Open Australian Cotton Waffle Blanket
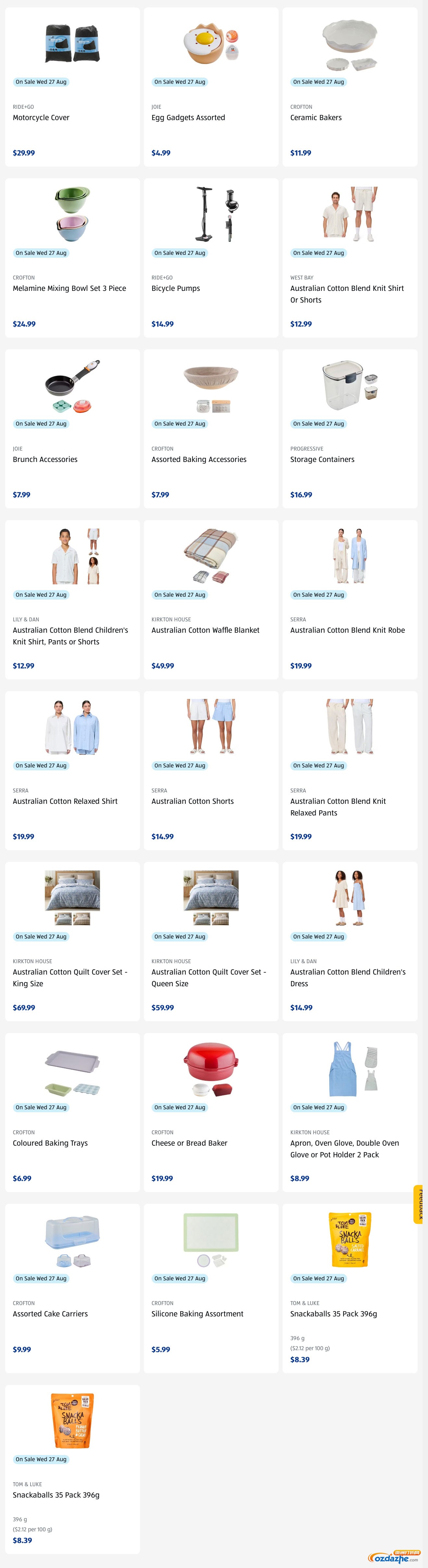Image resolution: width=428 pixels, height=1568 pixels. click(205, 630)
